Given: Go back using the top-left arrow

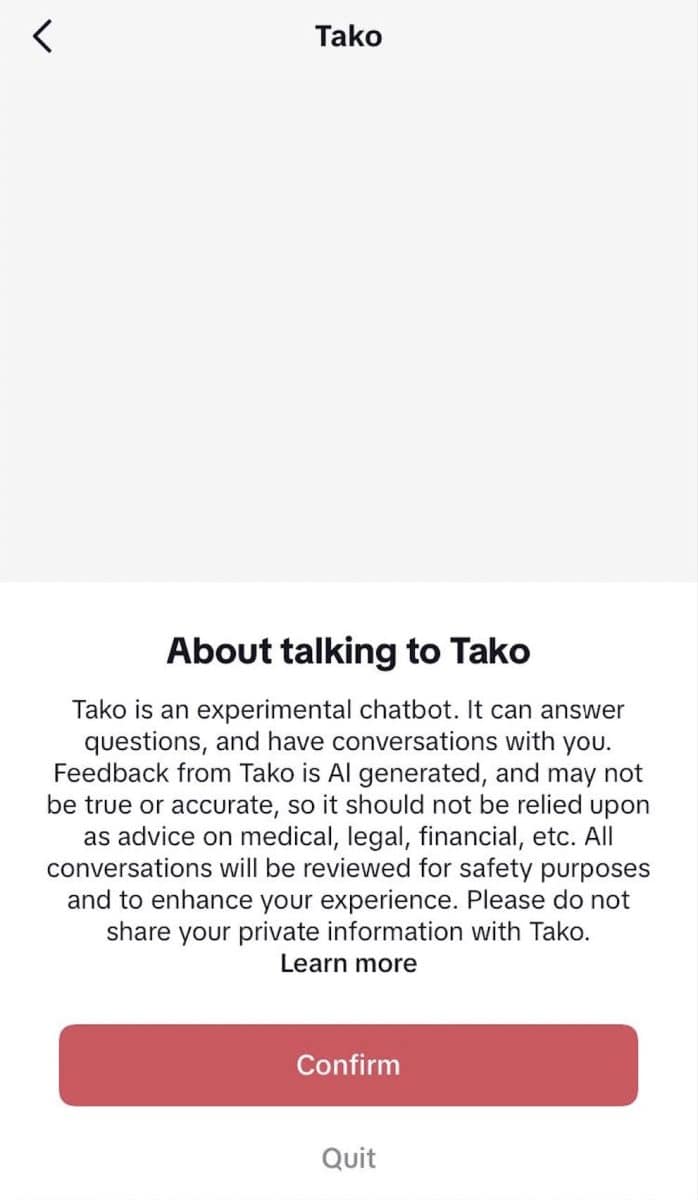Looking at the screenshot, I should point(42,37).
